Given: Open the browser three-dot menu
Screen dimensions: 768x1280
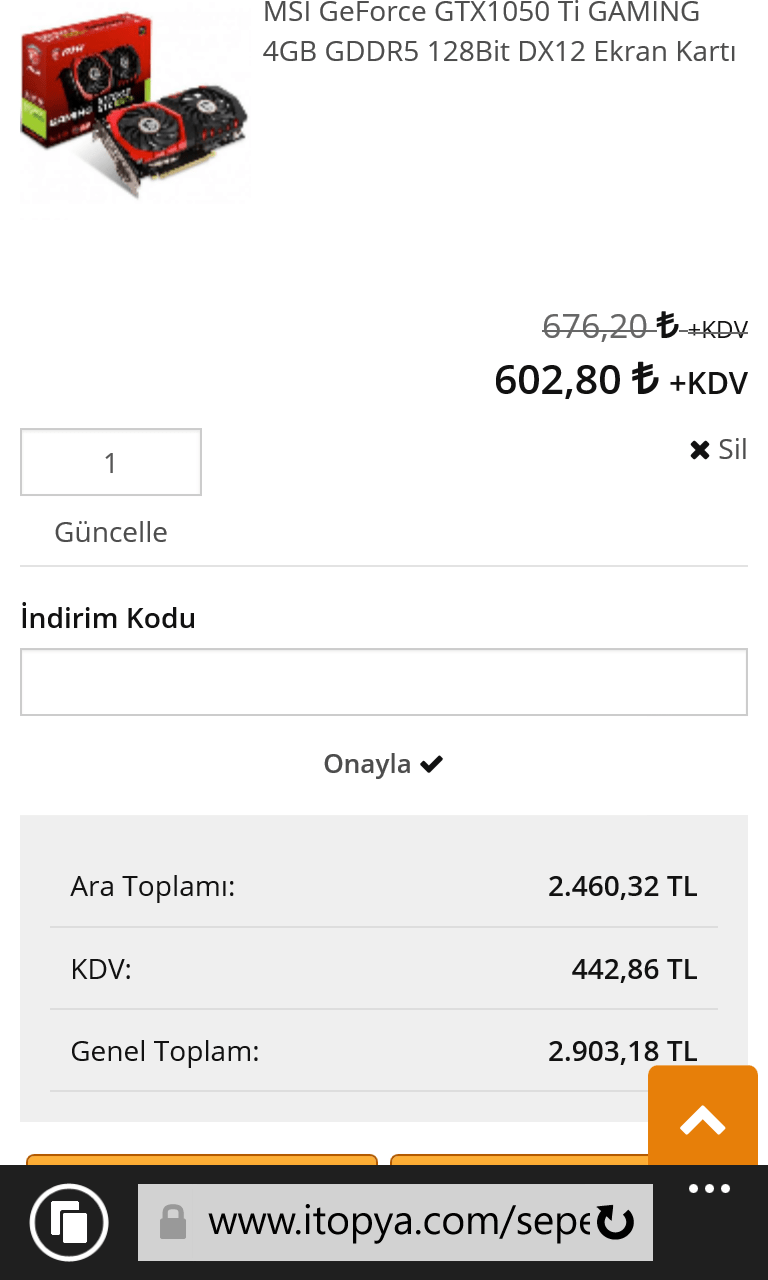Looking at the screenshot, I should [710, 1189].
